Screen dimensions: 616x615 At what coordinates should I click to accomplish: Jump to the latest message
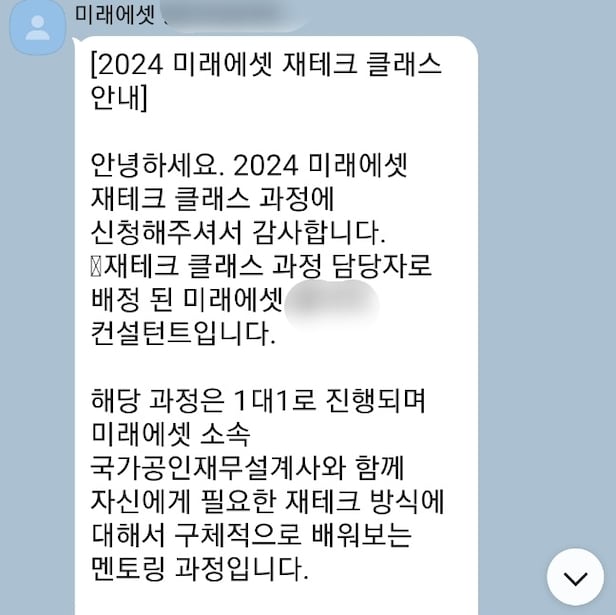tap(575, 577)
